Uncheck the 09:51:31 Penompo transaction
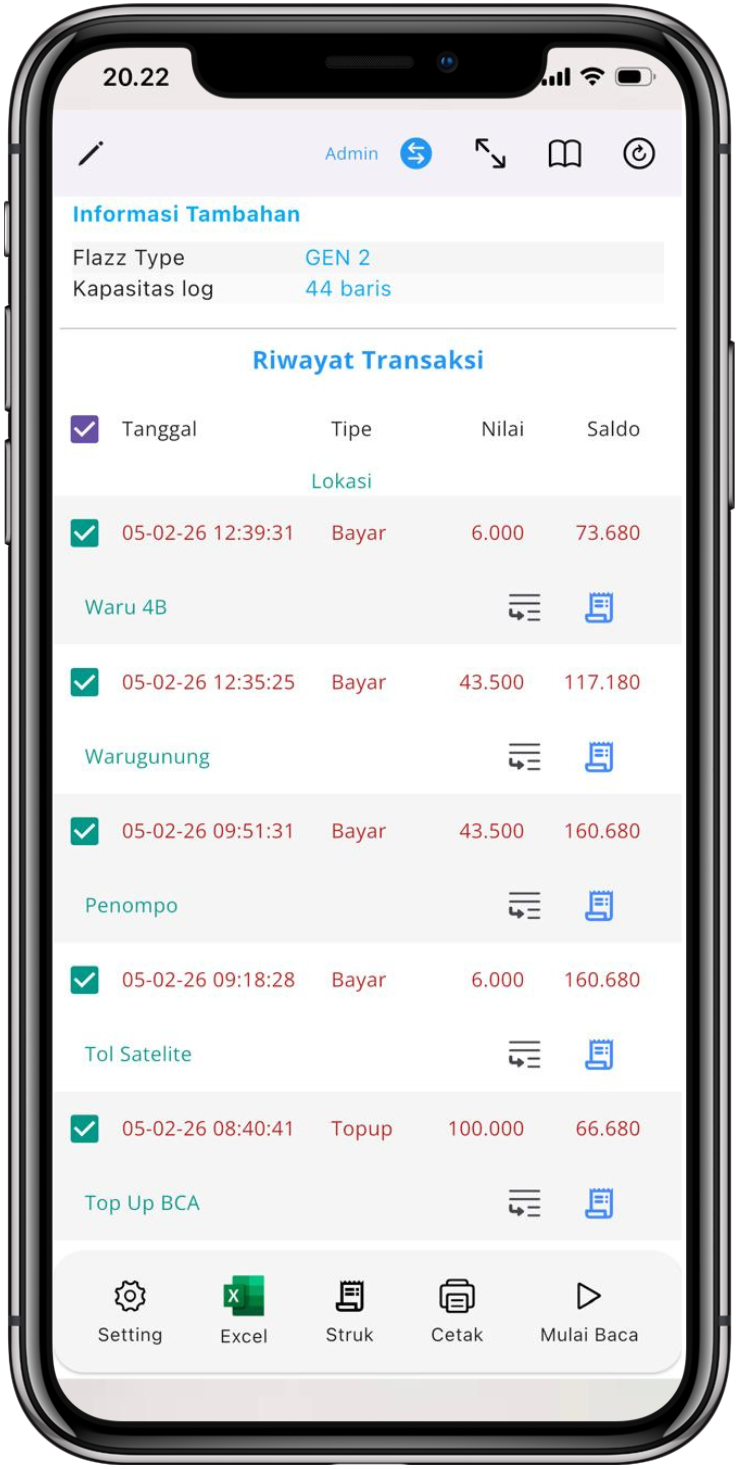738x1469 pixels. (x=85, y=831)
